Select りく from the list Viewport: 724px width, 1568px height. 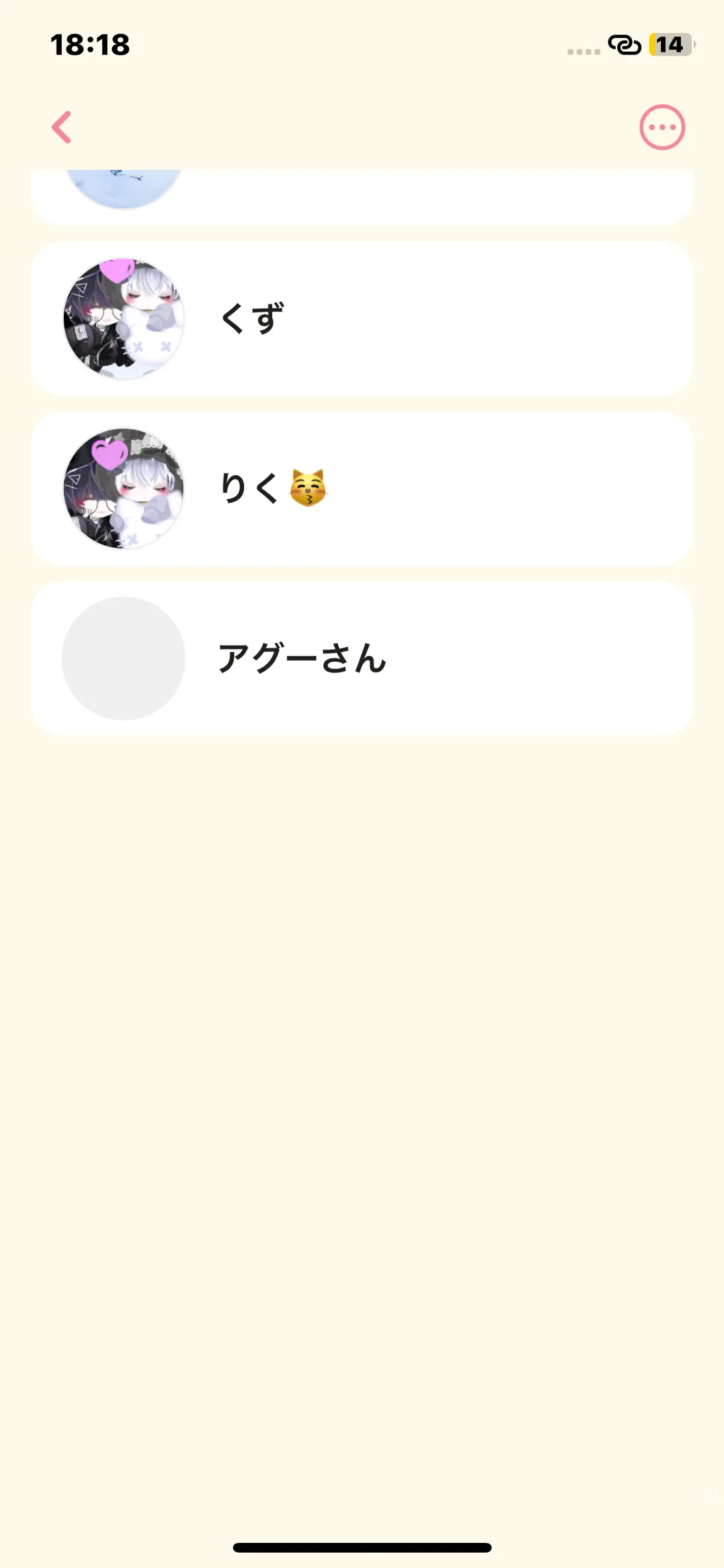[x=362, y=488]
